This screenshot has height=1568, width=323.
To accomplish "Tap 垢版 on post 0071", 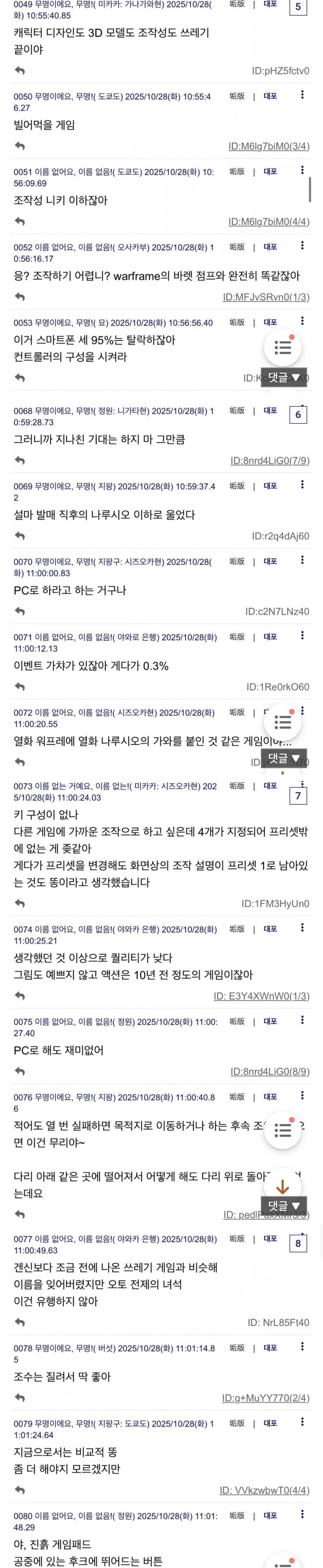I will tap(237, 637).
